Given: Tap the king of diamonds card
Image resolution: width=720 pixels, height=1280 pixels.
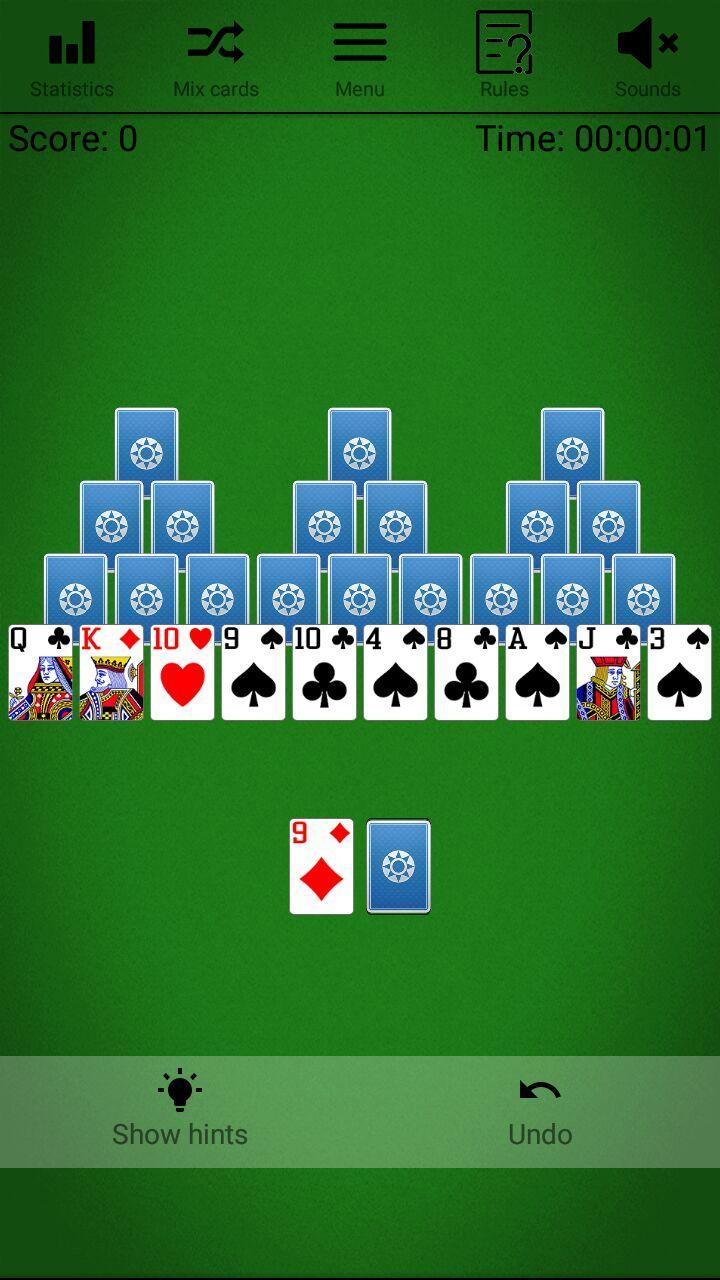Looking at the screenshot, I should point(111,673).
